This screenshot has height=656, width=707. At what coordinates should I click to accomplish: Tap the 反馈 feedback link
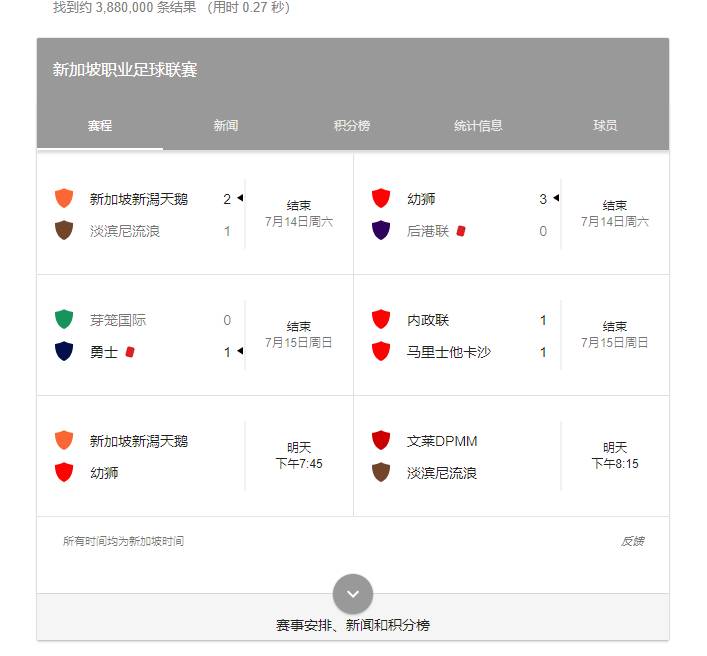[632, 541]
